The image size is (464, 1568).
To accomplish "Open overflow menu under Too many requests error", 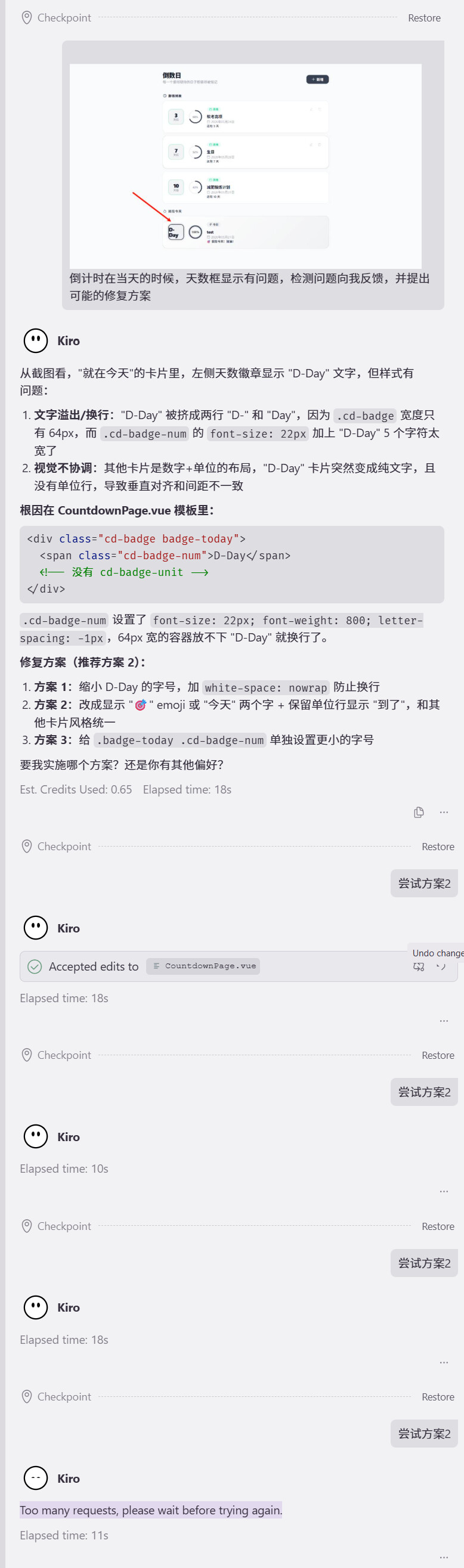I will coord(444,1558).
